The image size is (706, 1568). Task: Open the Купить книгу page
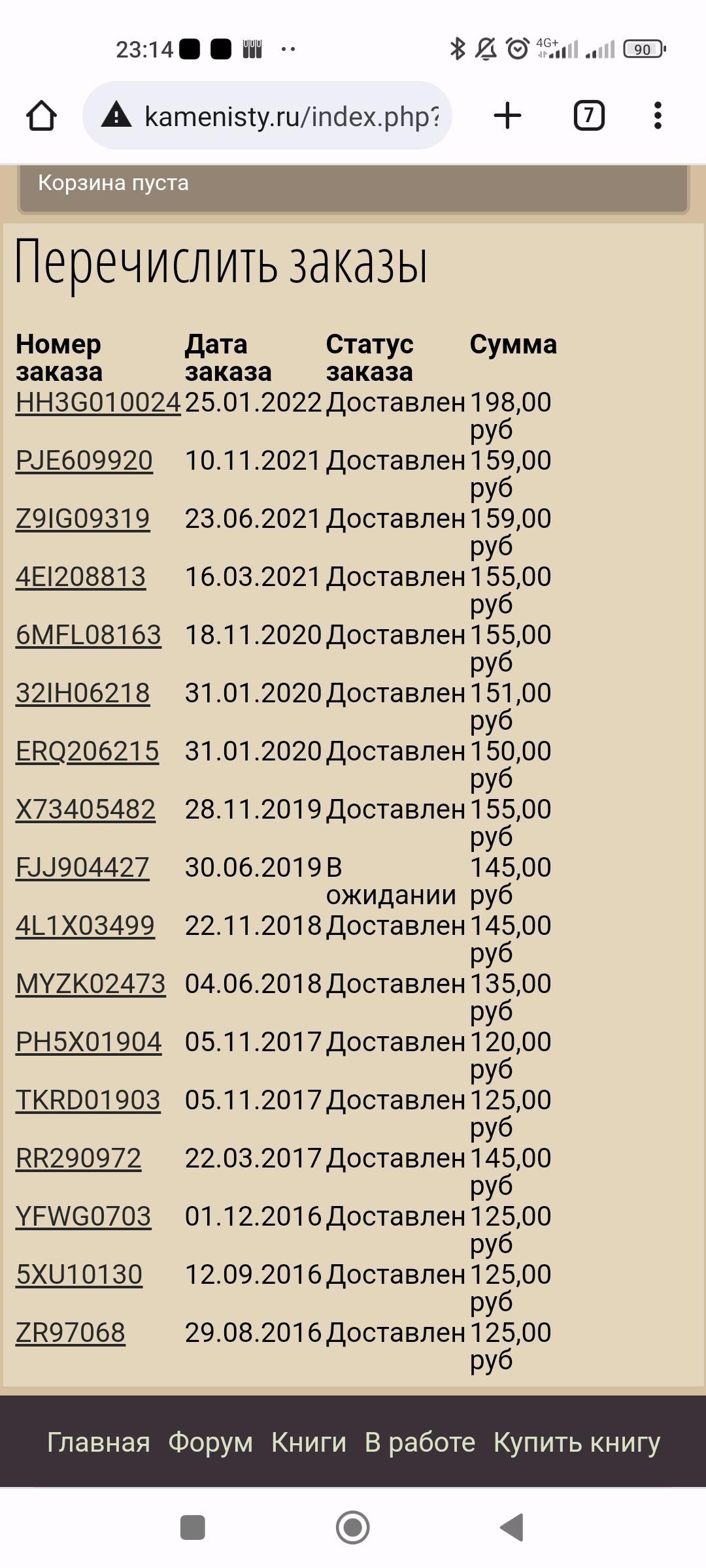577,1442
